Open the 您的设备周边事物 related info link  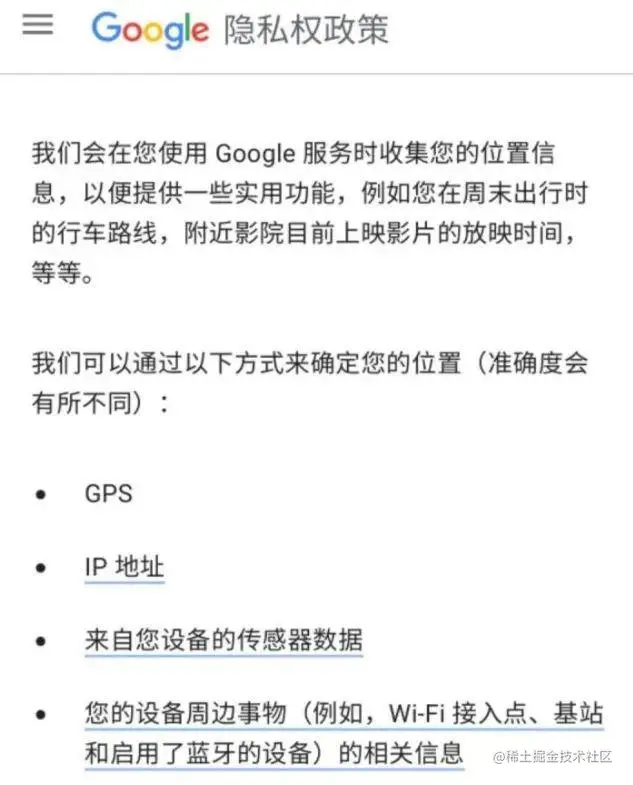point(344,733)
